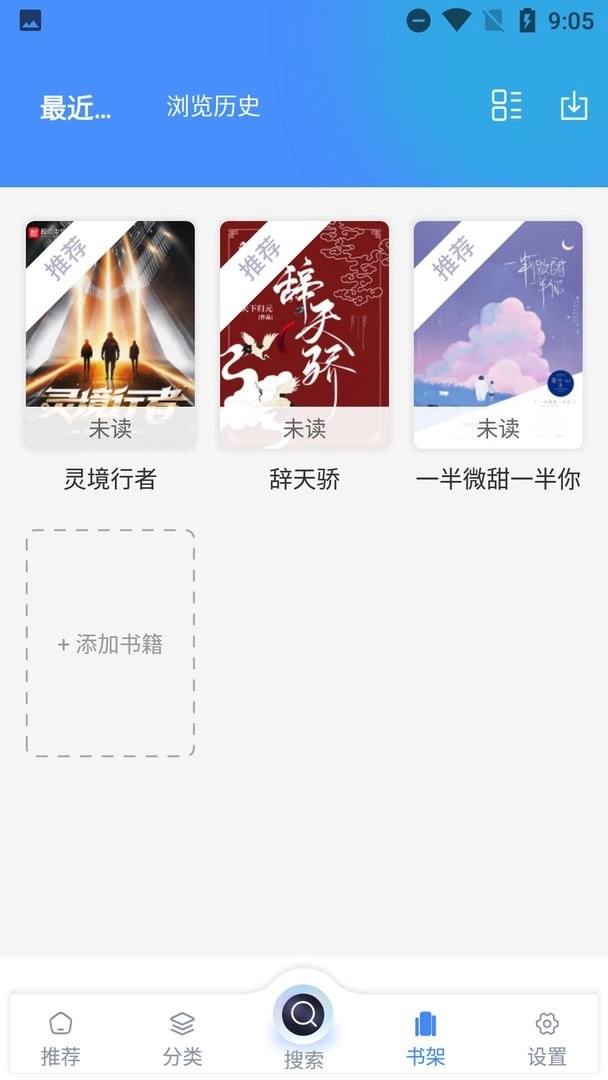Open the book 灵境行者
Image resolution: width=608 pixels, height=1080 pixels.
[110, 335]
